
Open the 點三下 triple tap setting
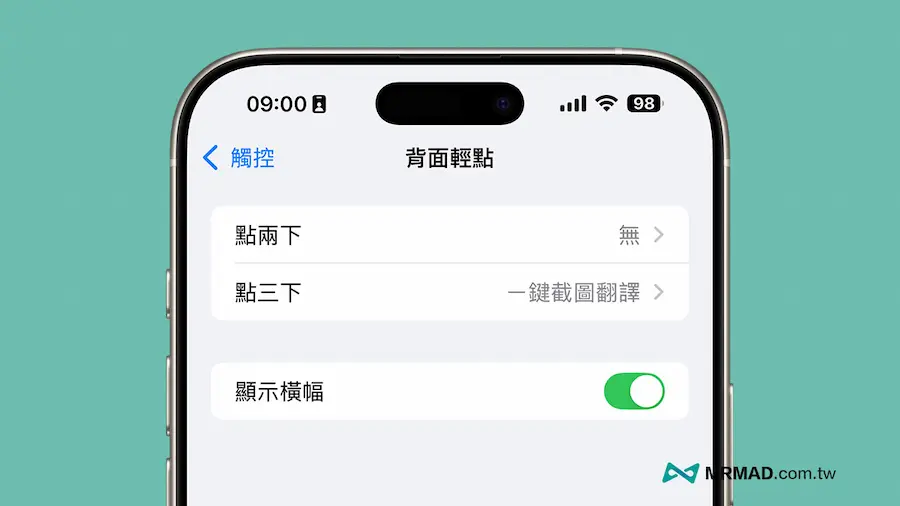[x=450, y=293]
